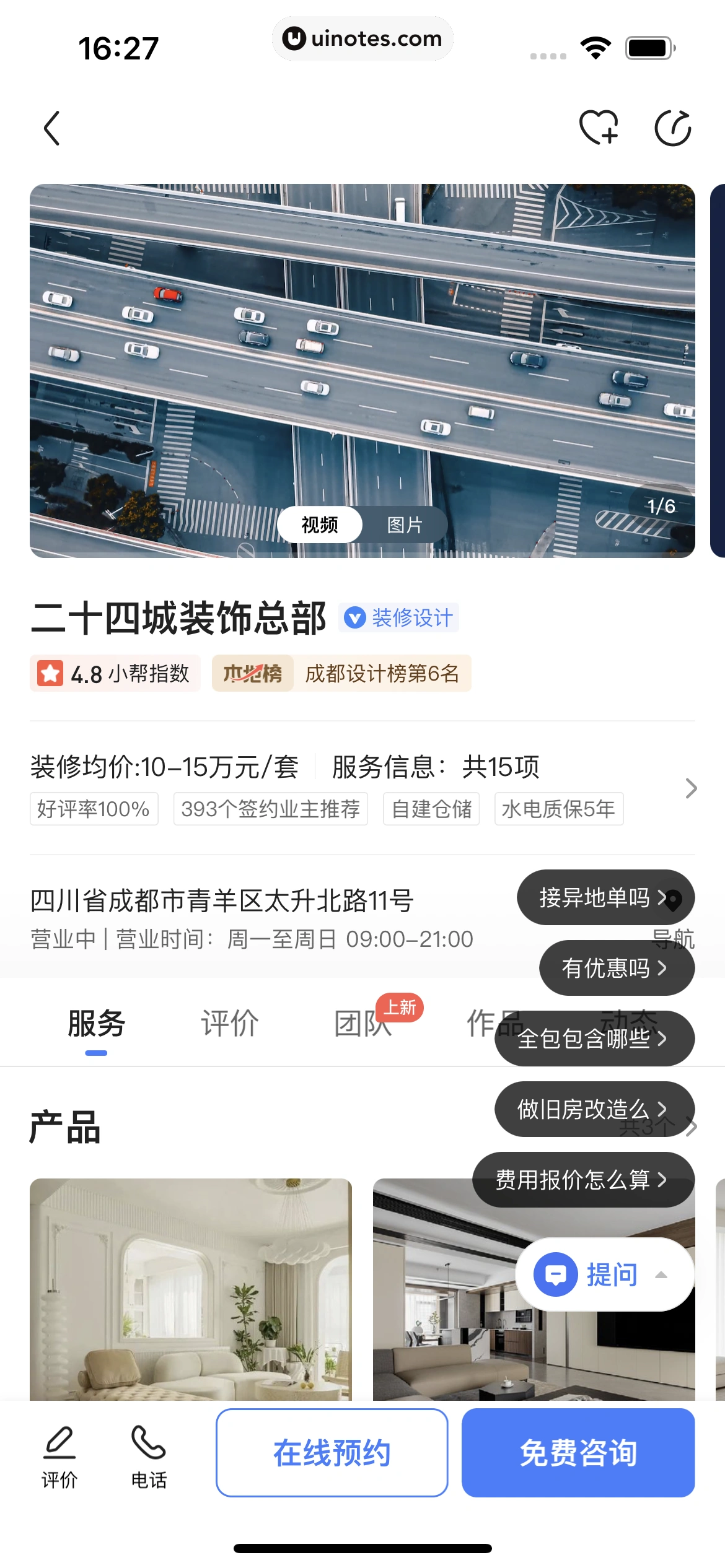
Task: Click the verified 装修设计 badge icon
Action: tap(354, 617)
